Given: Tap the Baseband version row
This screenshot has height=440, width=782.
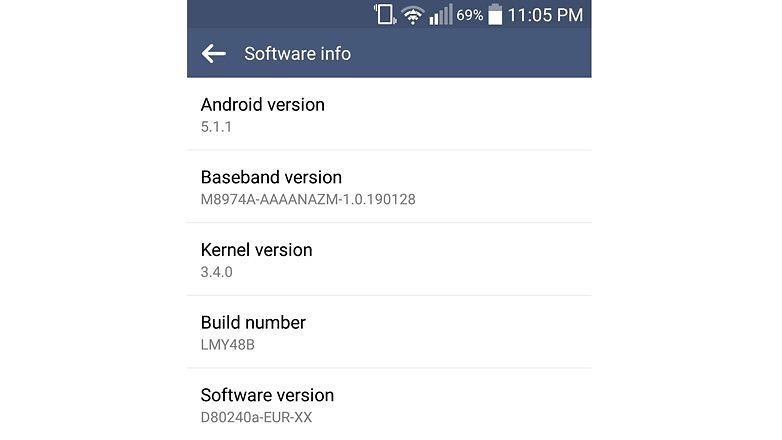Looking at the screenshot, I should coord(389,186).
